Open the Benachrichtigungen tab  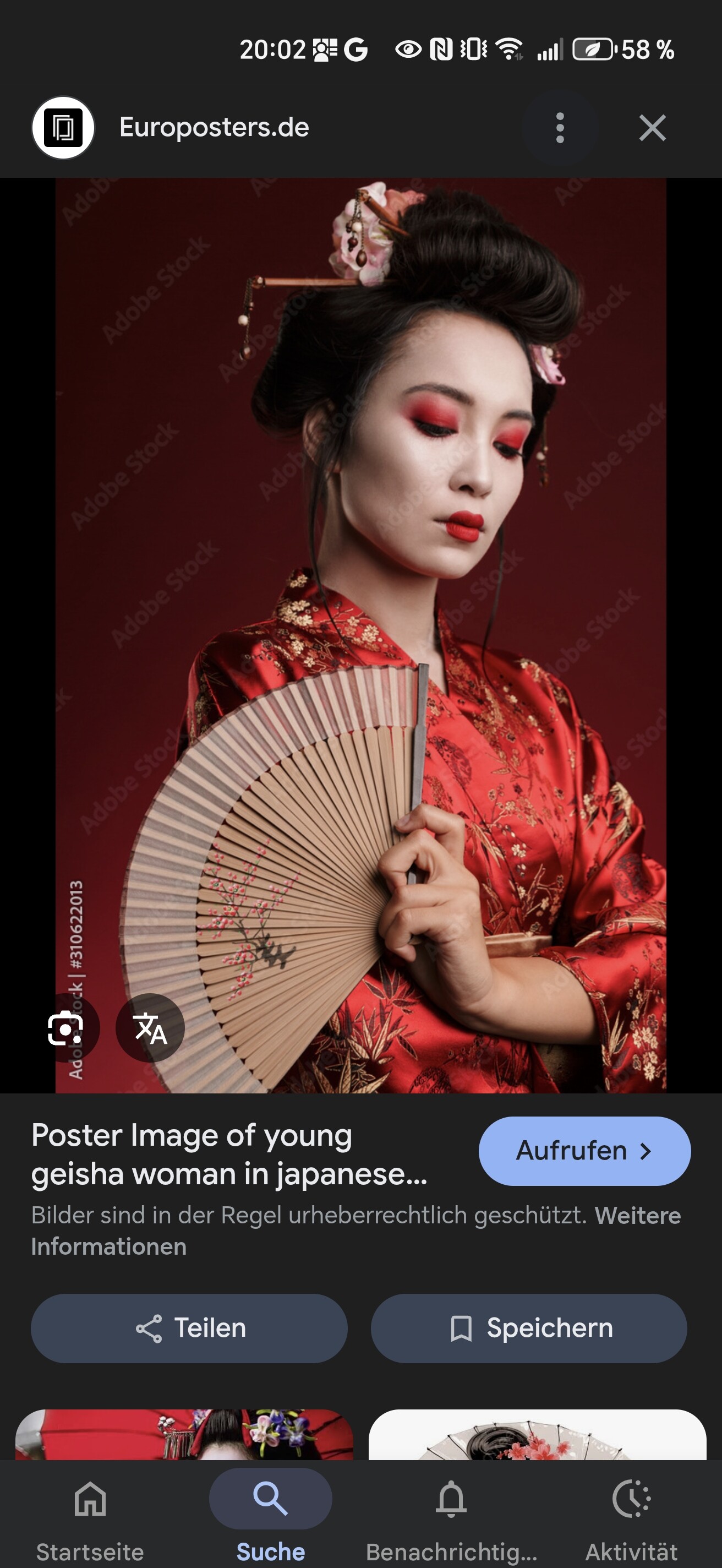(x=451, y=1516)
